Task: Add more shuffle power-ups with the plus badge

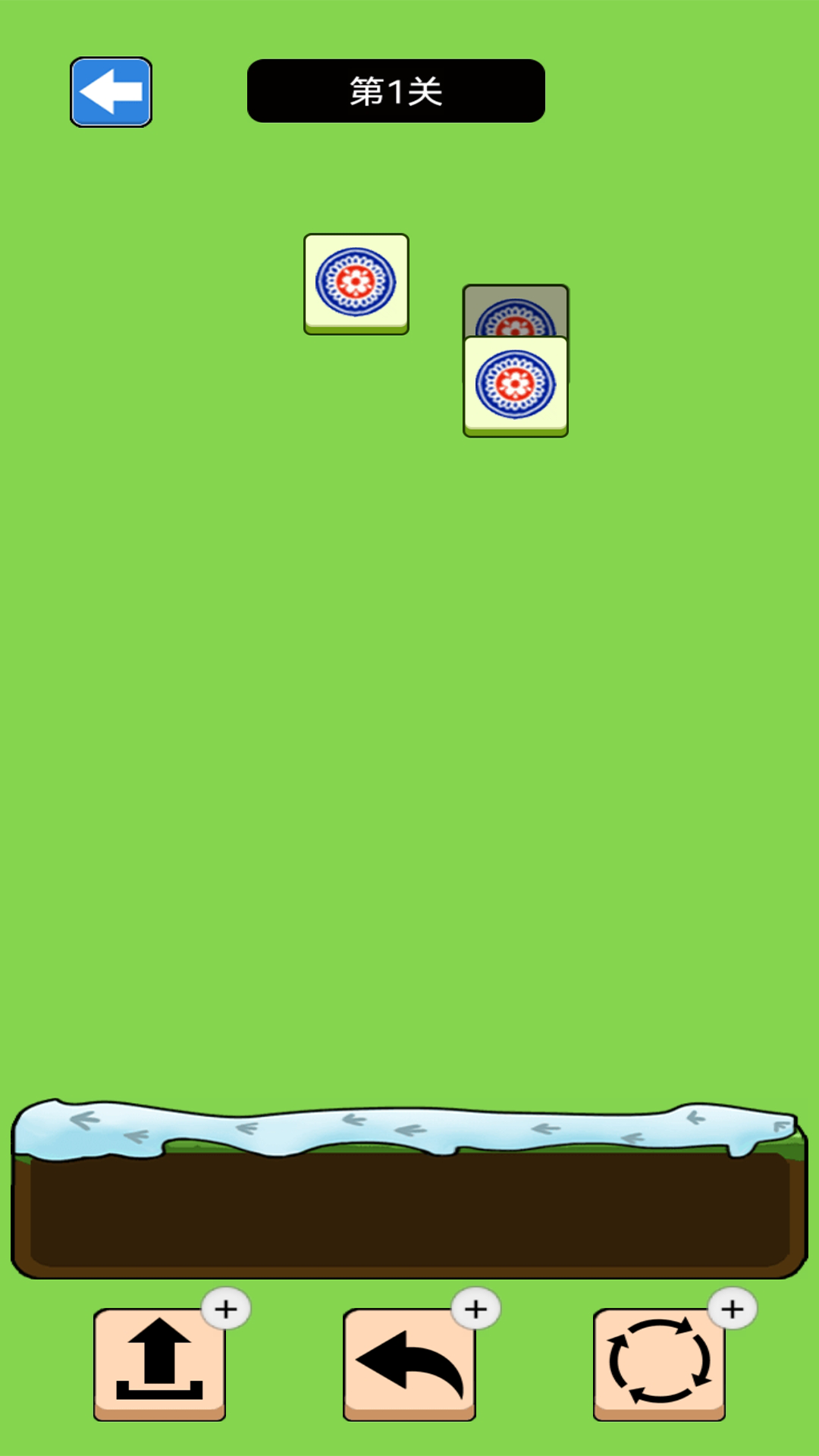Action: tap(732, 1309)
